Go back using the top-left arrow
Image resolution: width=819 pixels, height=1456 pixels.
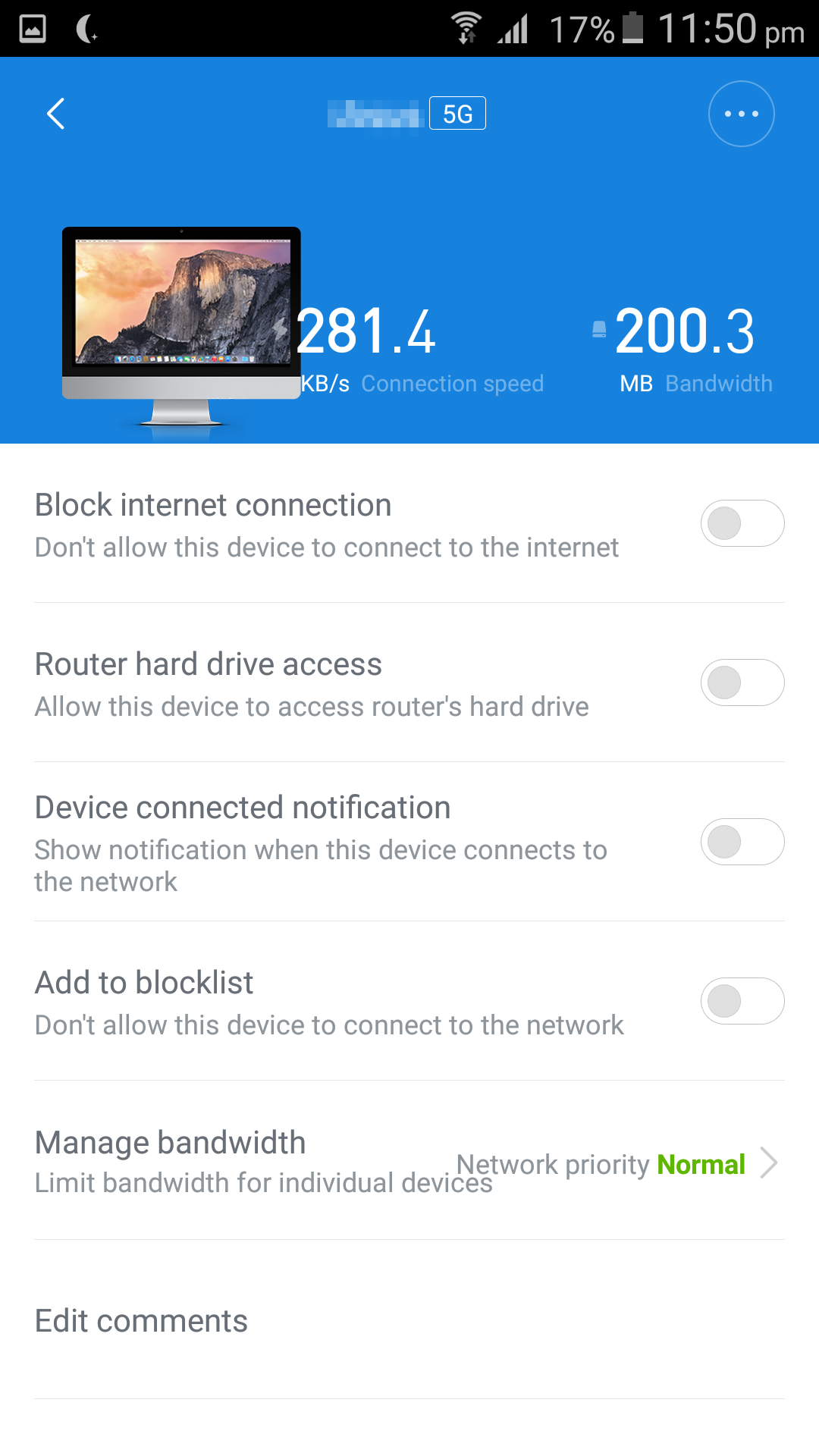56,114
